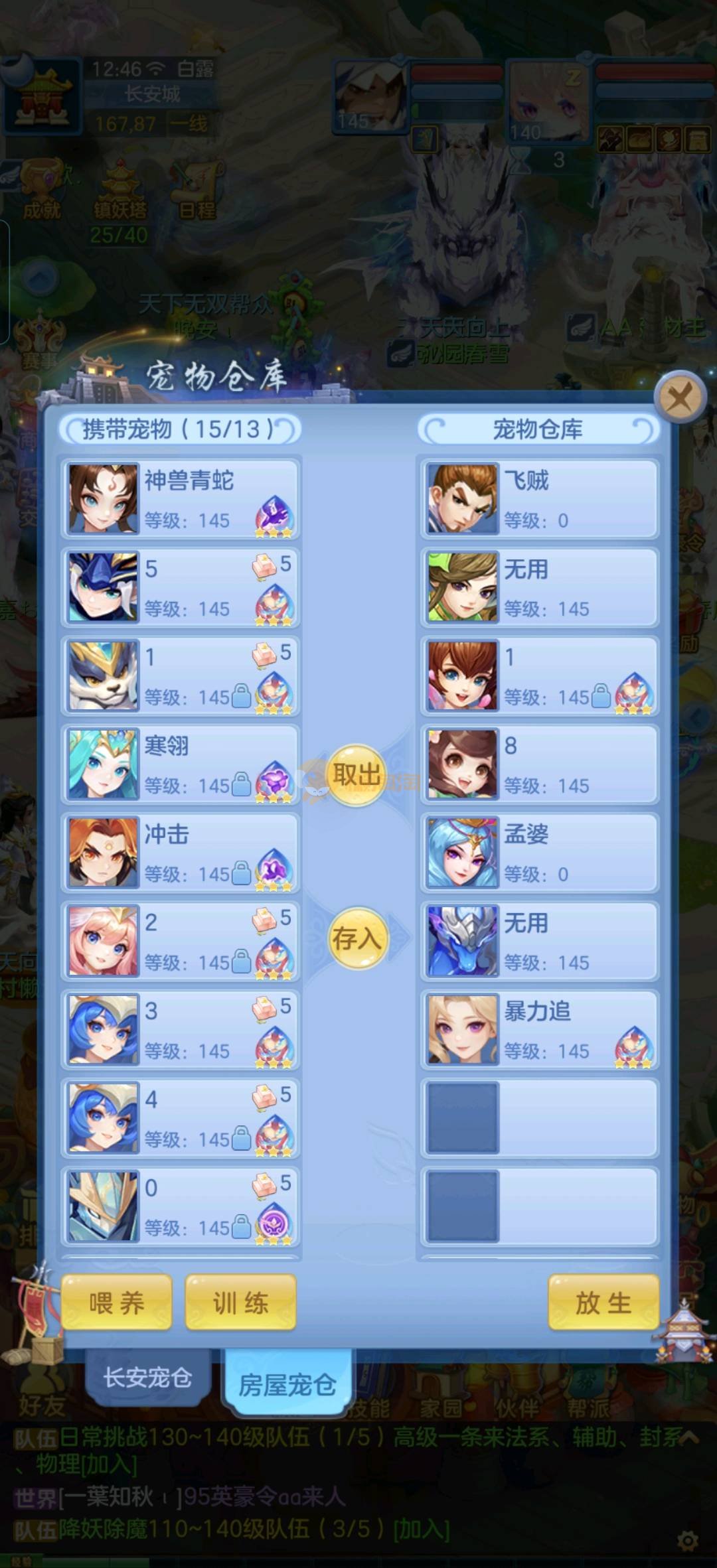Select carried pet 寒翎
This screenshot has height=1568, width=717.
pyautogui.click(x=181, y=764)
